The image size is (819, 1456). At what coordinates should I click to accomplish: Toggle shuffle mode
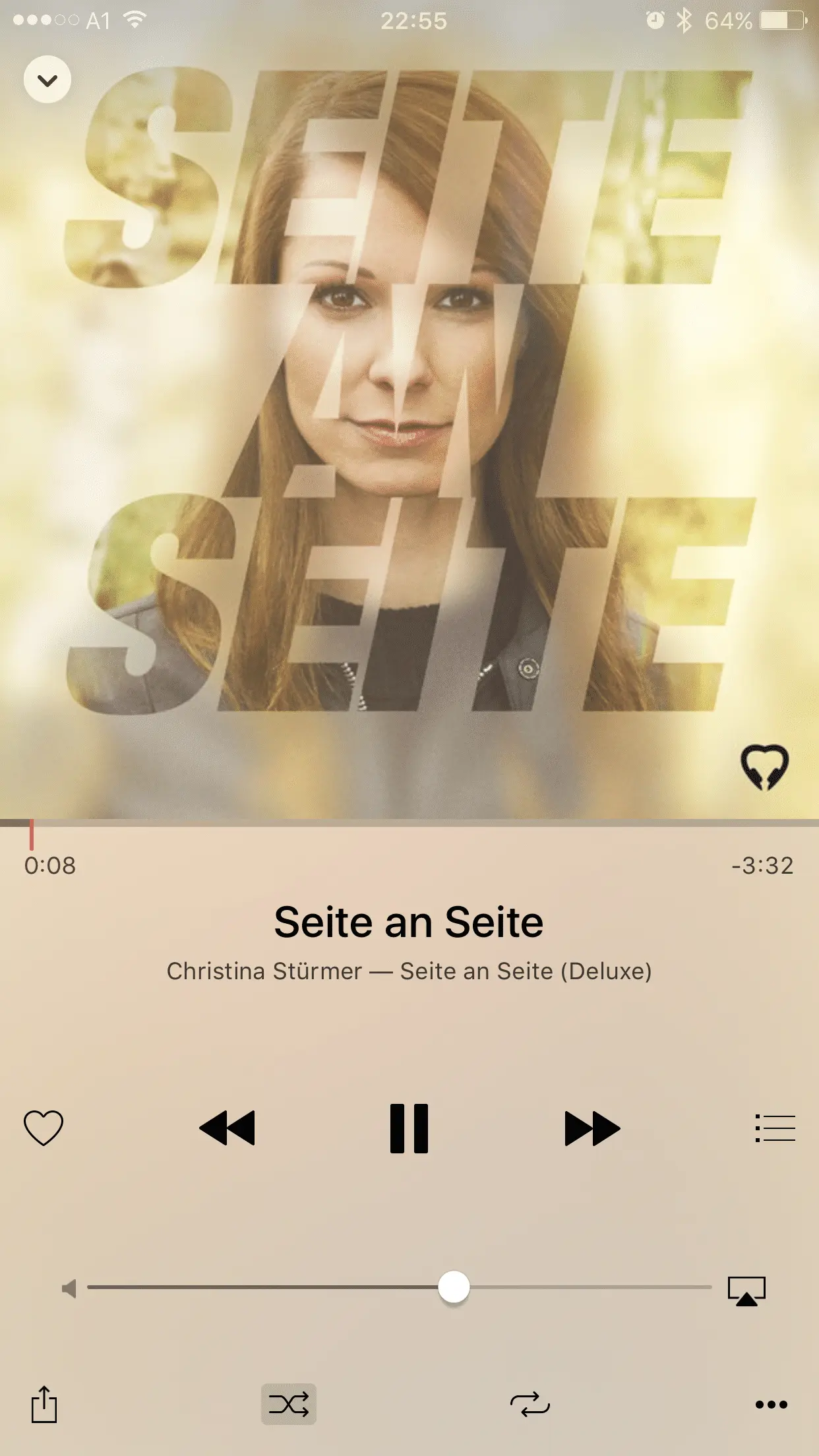289,1404
